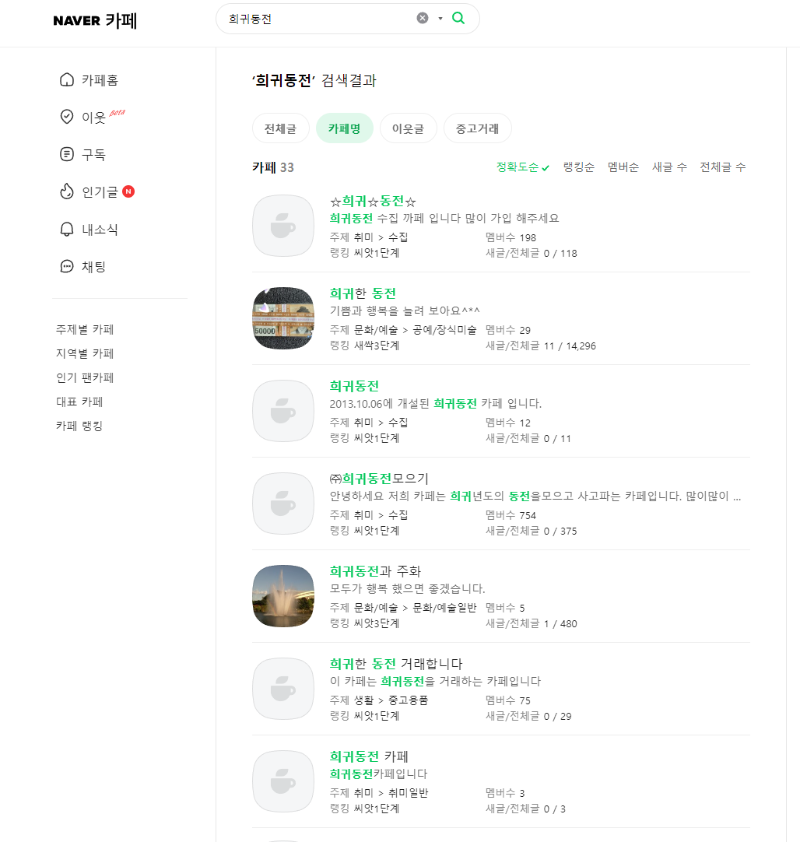Select the 이웃 sidebar icon
Screen dimensions: 800x842
(65, 116)
